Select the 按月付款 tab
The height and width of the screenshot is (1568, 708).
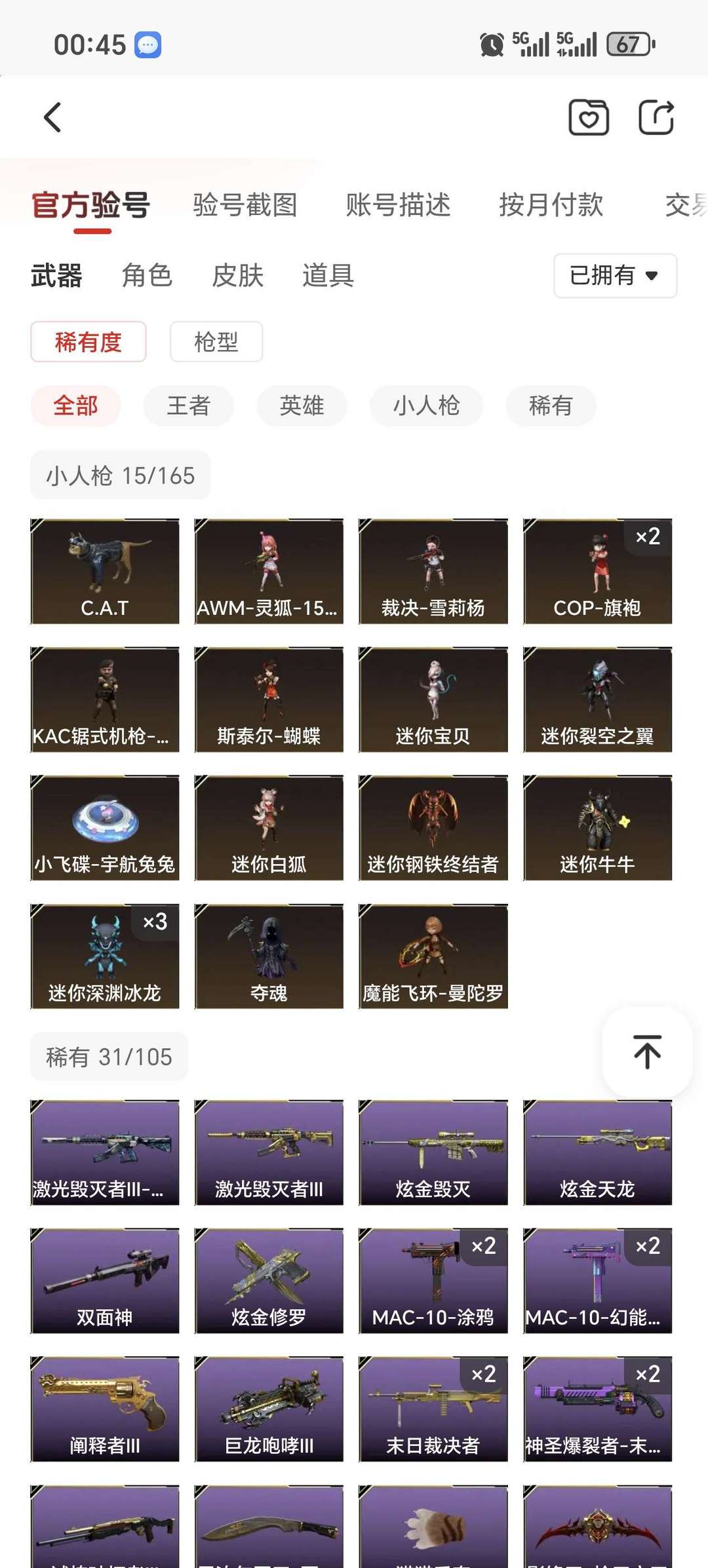[551, 205]
